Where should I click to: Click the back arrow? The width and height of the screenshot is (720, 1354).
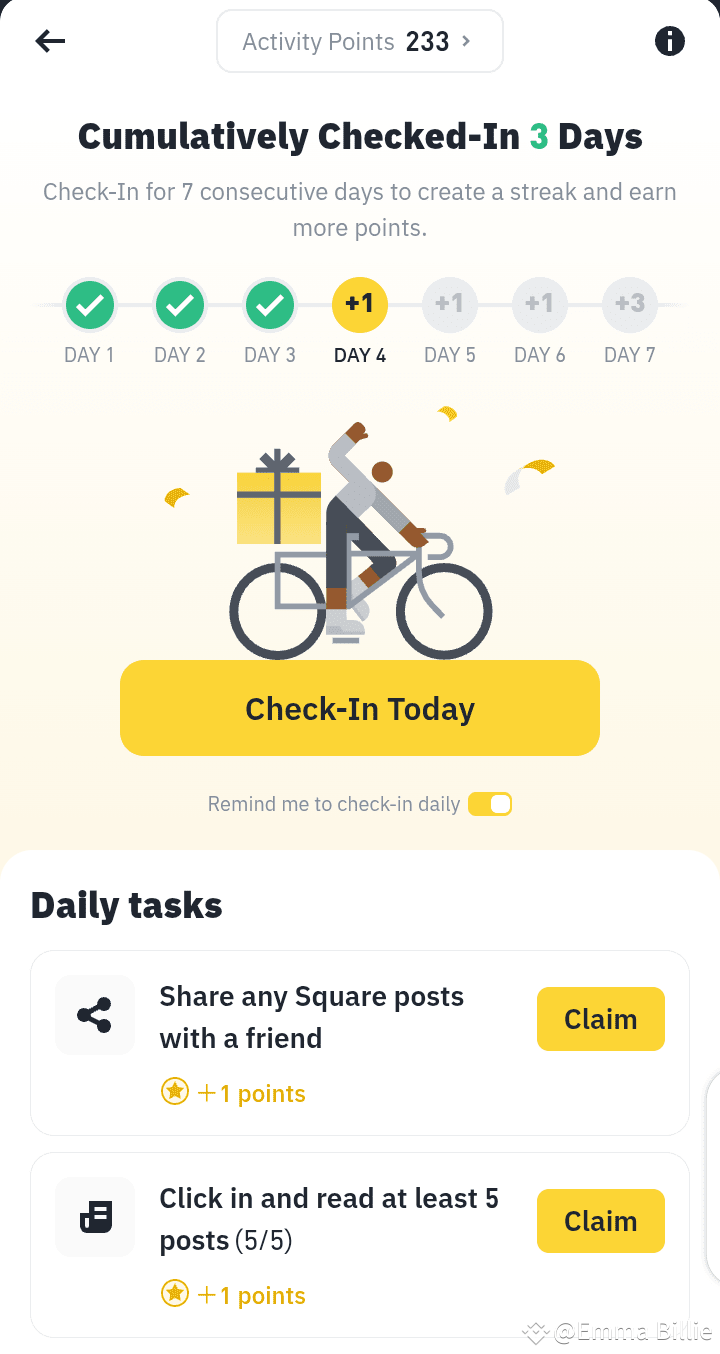pyautogui.click(x=50, y=40)
